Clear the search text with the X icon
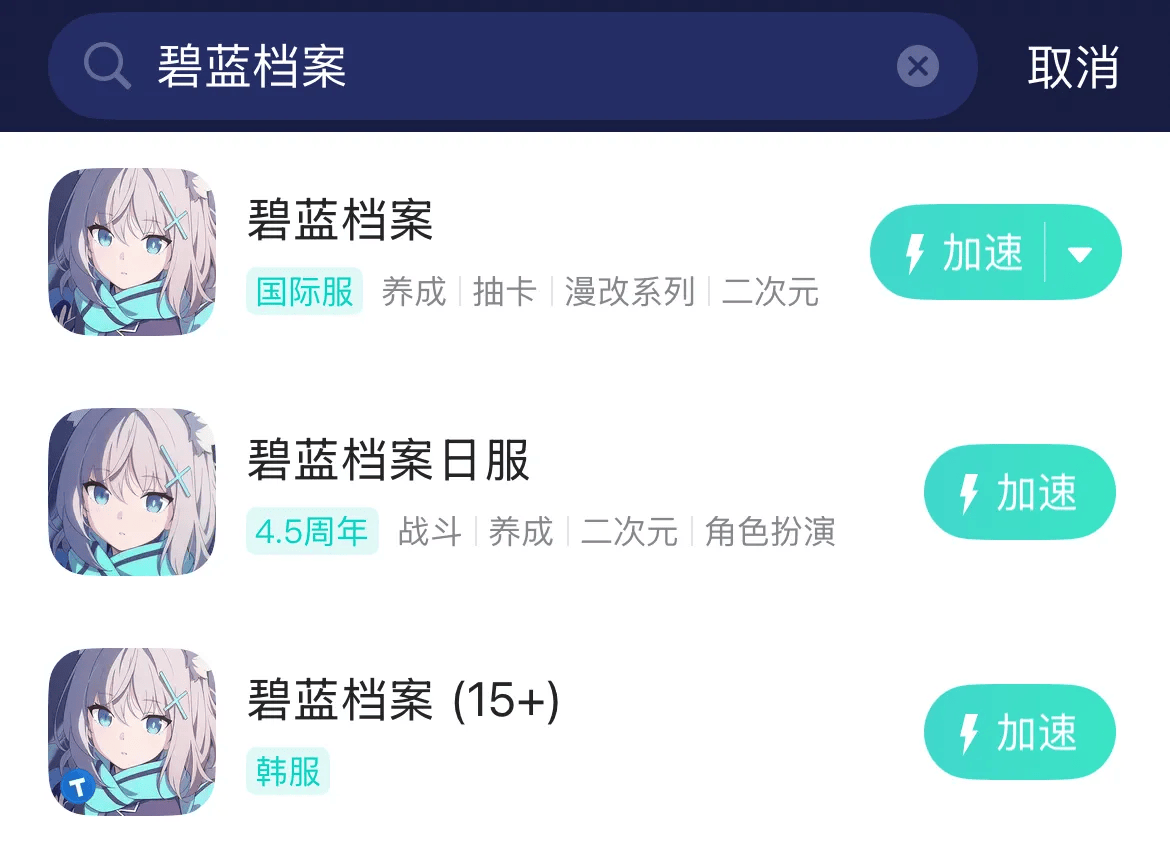Image resolution: width=1170 pixels, height=850 pixels. pyautogui.click(x=917, y=67)
